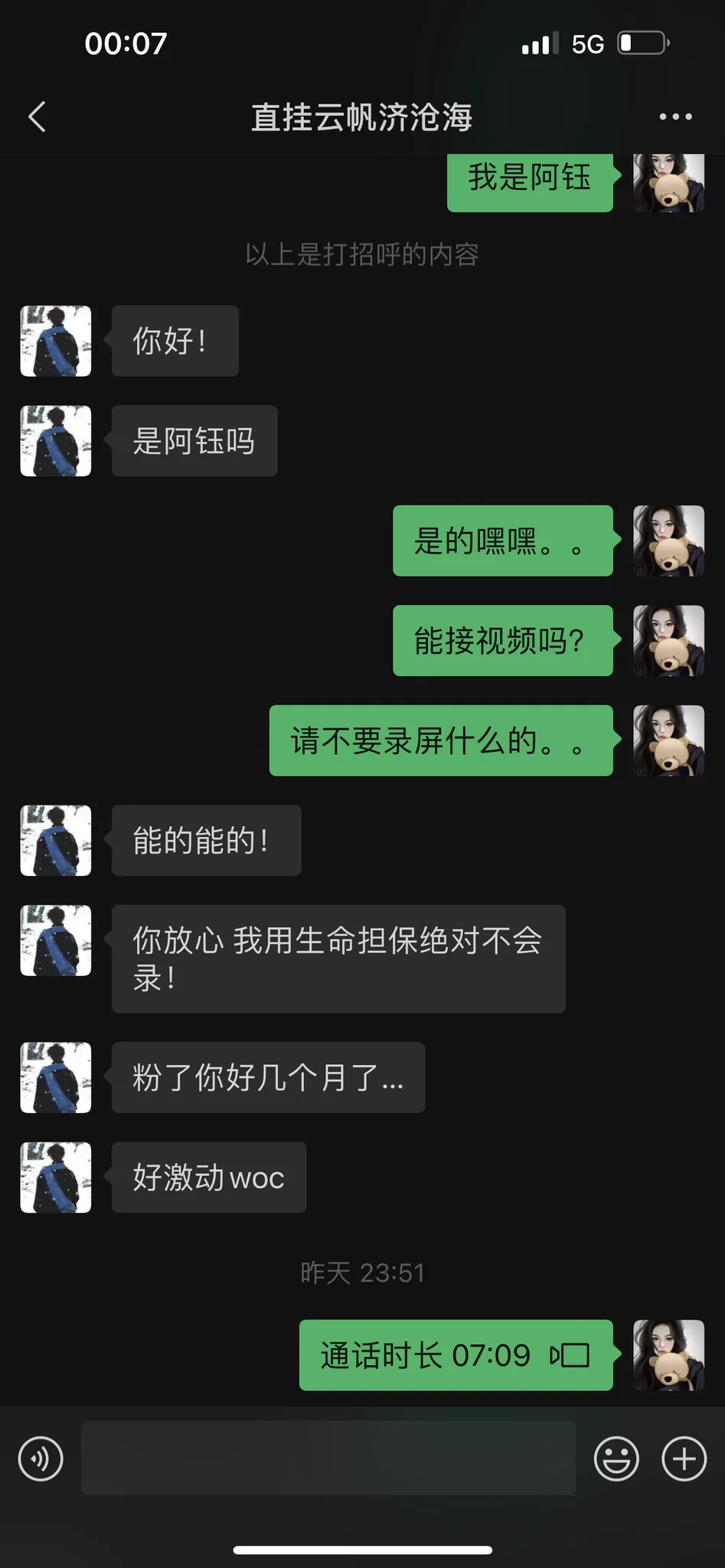Image resolution: width=725 pixels, height=1568 pixels.
Task: Tap the call duration 07:09 message
Action: 456,1355
